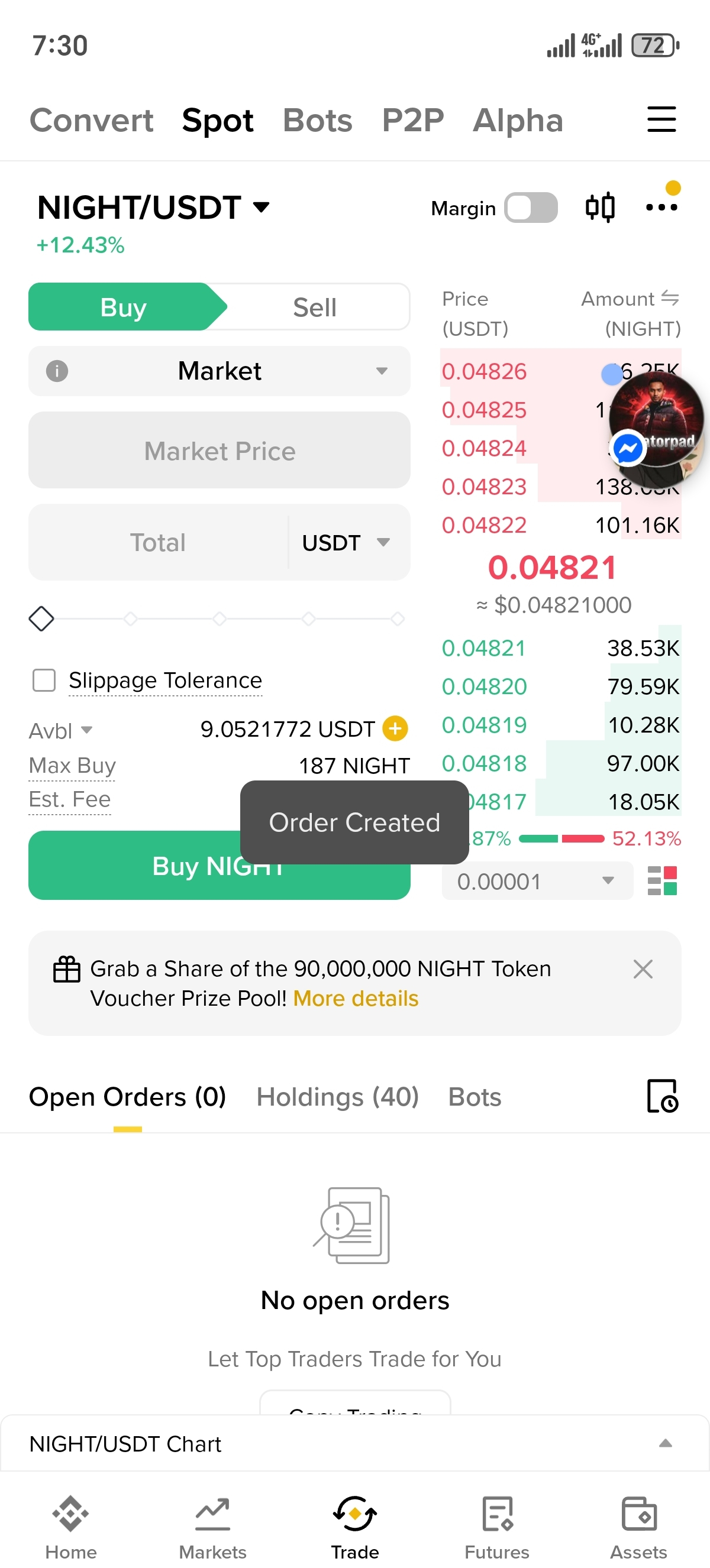
Task: Switch to the Convert tab
Action: (x=91, y=120)
